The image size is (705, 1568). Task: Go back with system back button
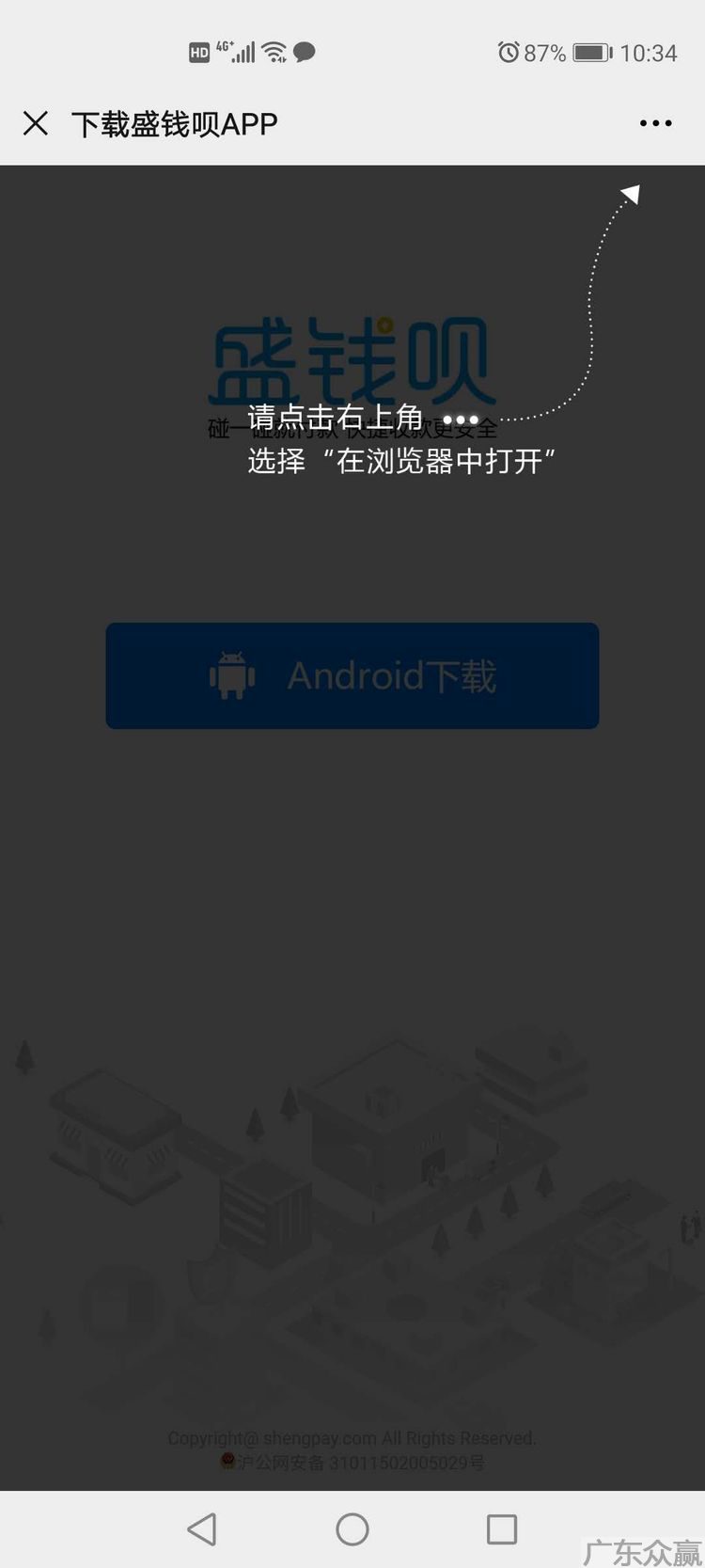click(x=202, y=1529)
